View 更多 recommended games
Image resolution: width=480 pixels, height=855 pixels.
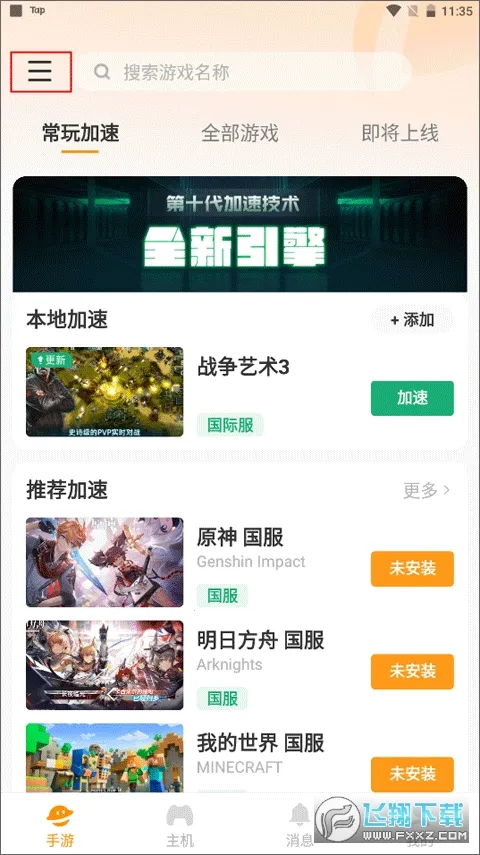pos(427,490)
